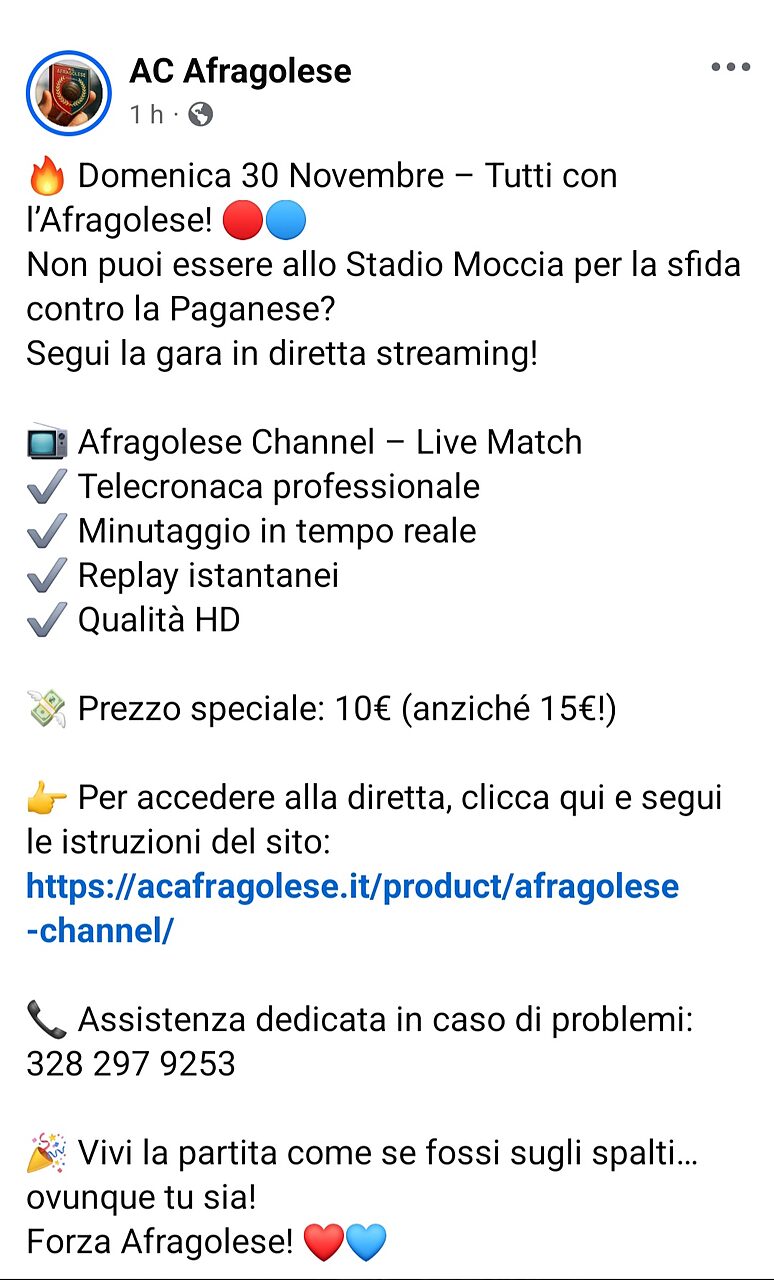
Task: Open the post's three-dot options menu
Action: coord(730,68)
